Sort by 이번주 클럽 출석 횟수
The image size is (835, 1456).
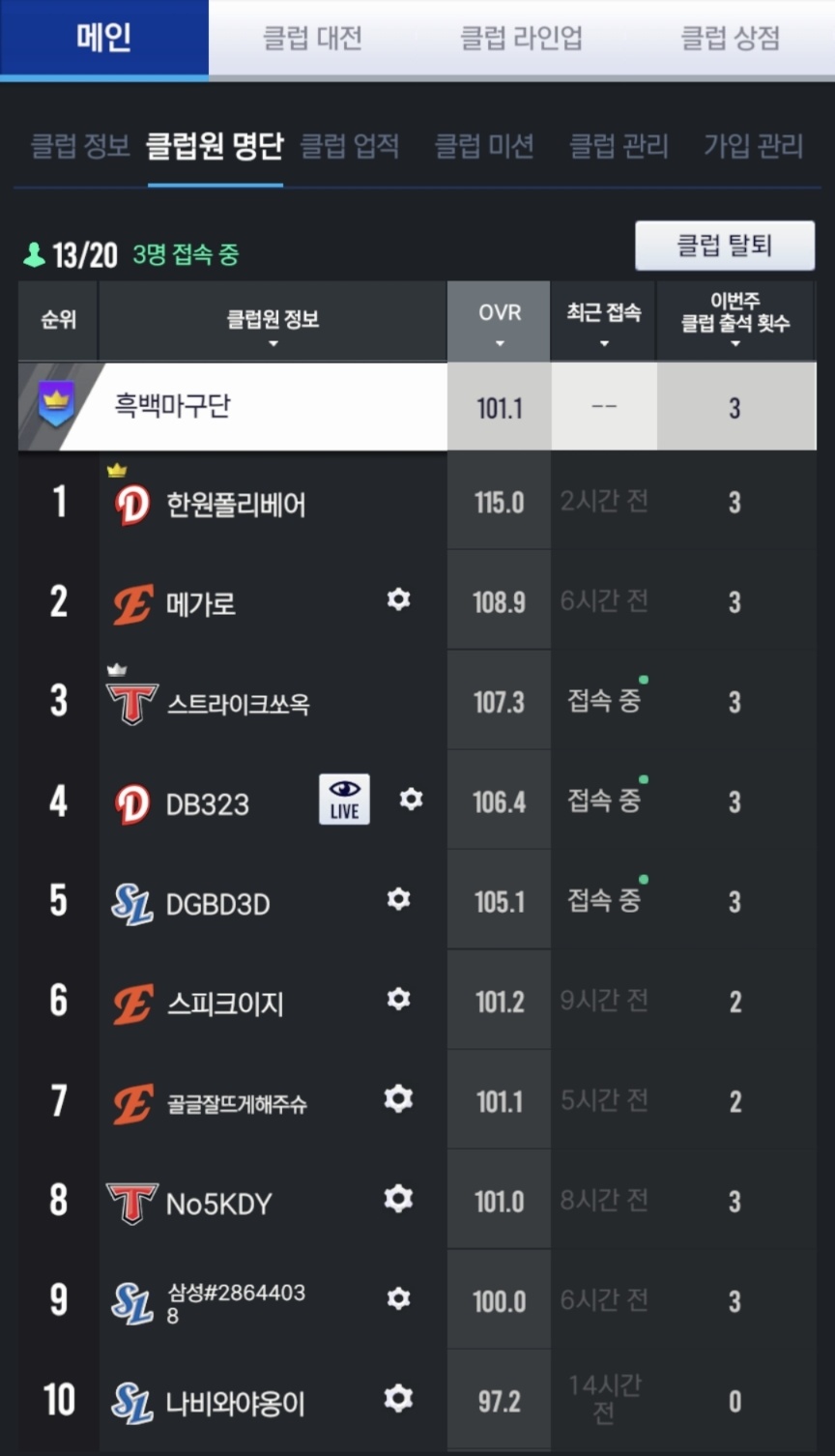click(x=734, y=323)
